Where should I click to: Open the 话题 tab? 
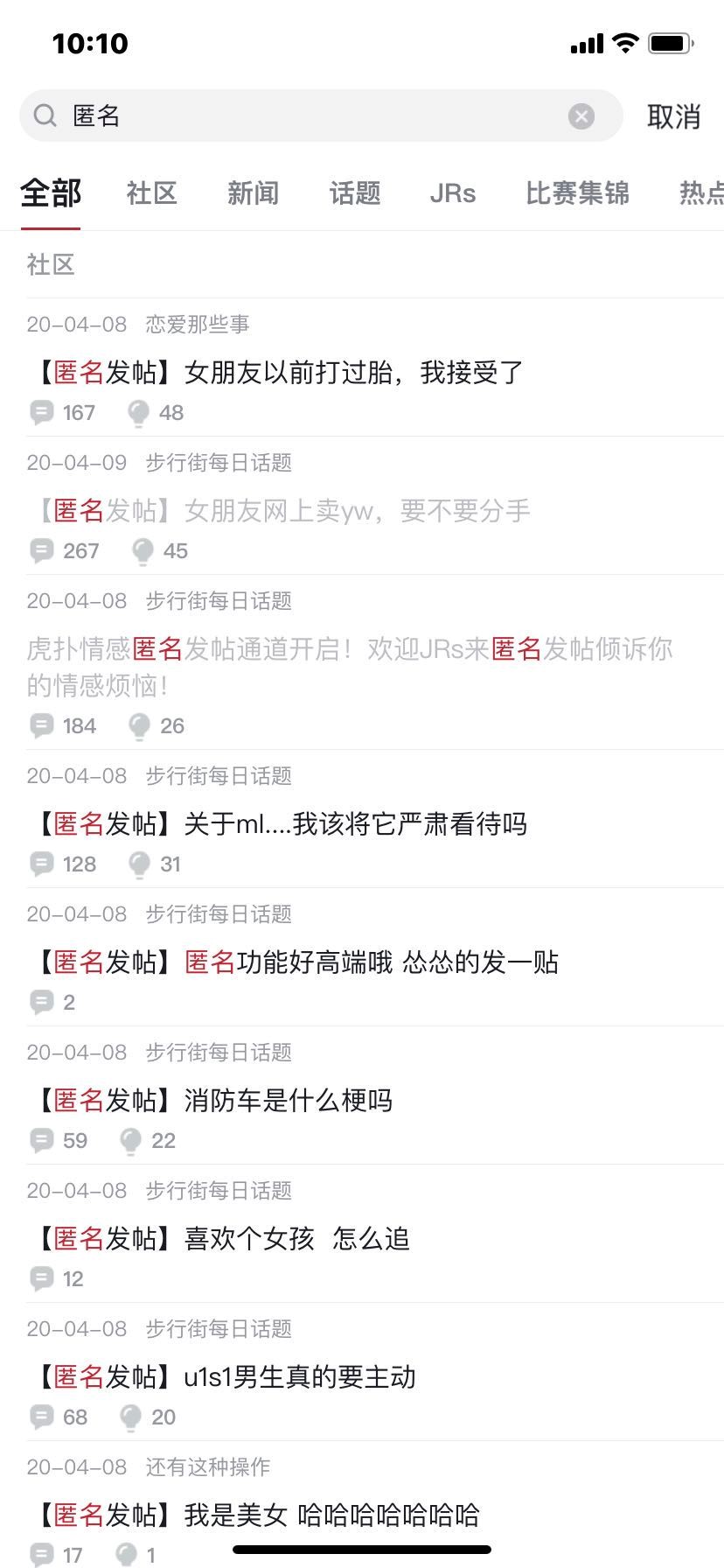[354, 193]
